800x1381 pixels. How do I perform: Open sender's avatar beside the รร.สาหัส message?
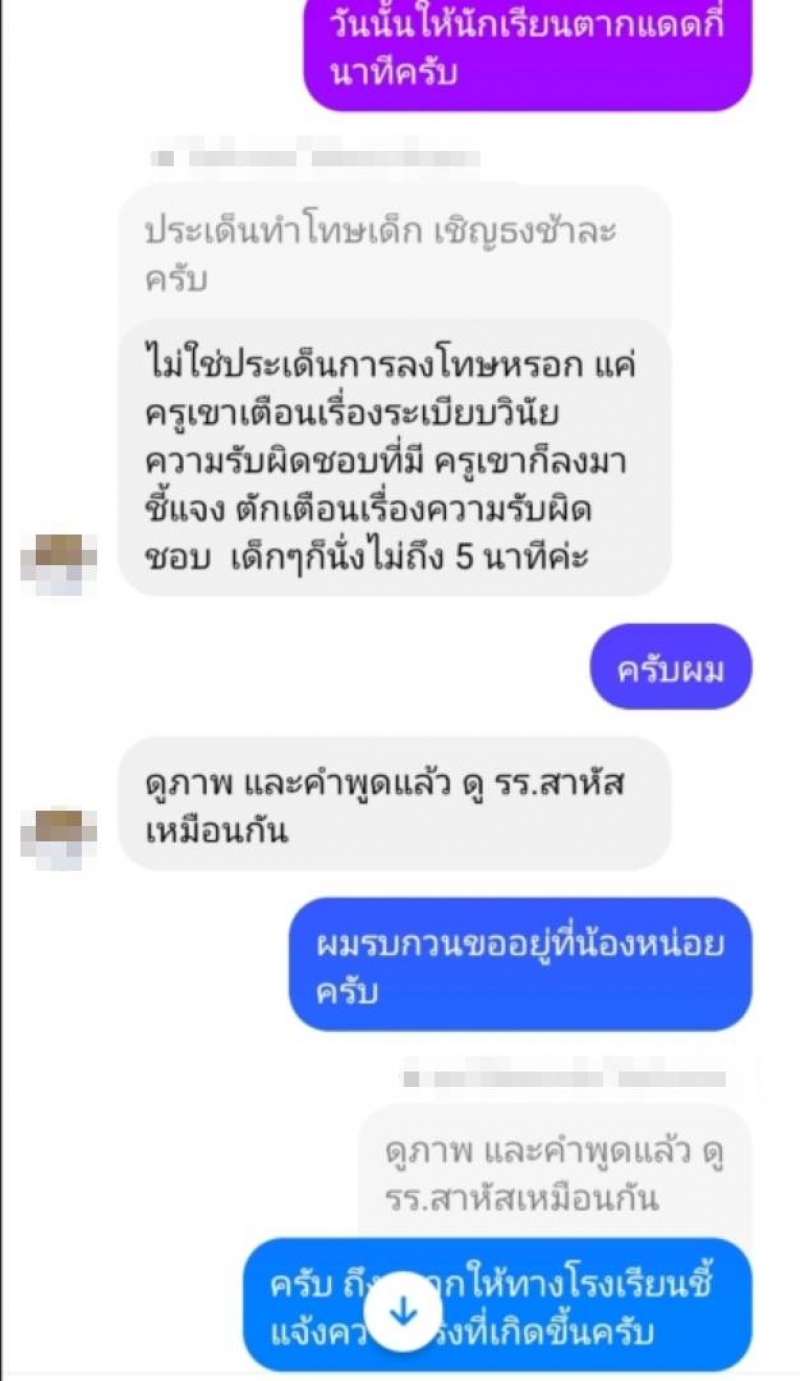tap(58, 837)
